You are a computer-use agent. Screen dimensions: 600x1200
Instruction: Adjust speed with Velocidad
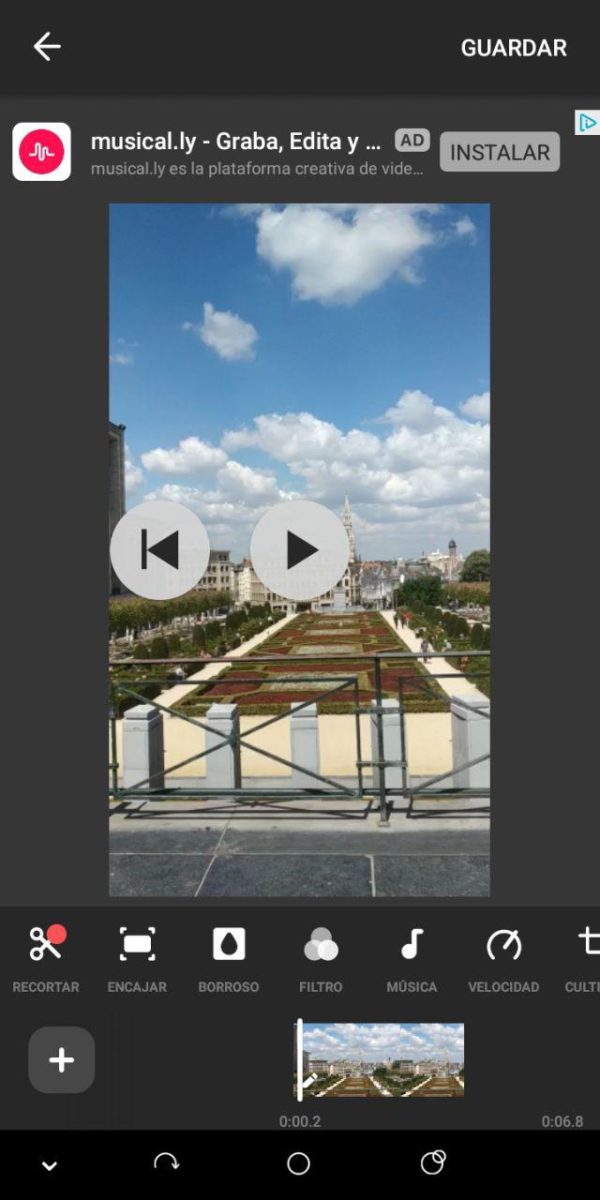point(504,958)
